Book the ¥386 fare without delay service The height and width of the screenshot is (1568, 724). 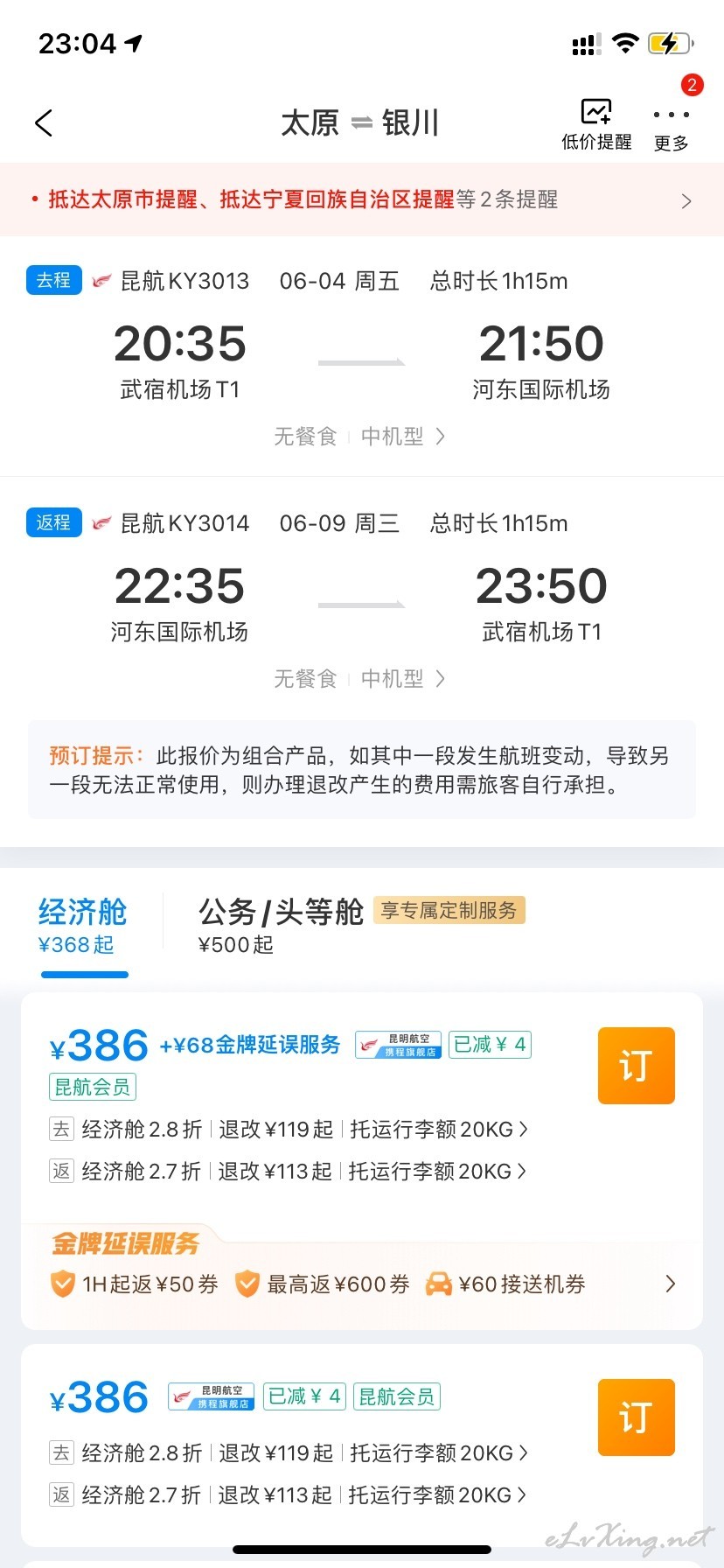(x=637, y=1417)
